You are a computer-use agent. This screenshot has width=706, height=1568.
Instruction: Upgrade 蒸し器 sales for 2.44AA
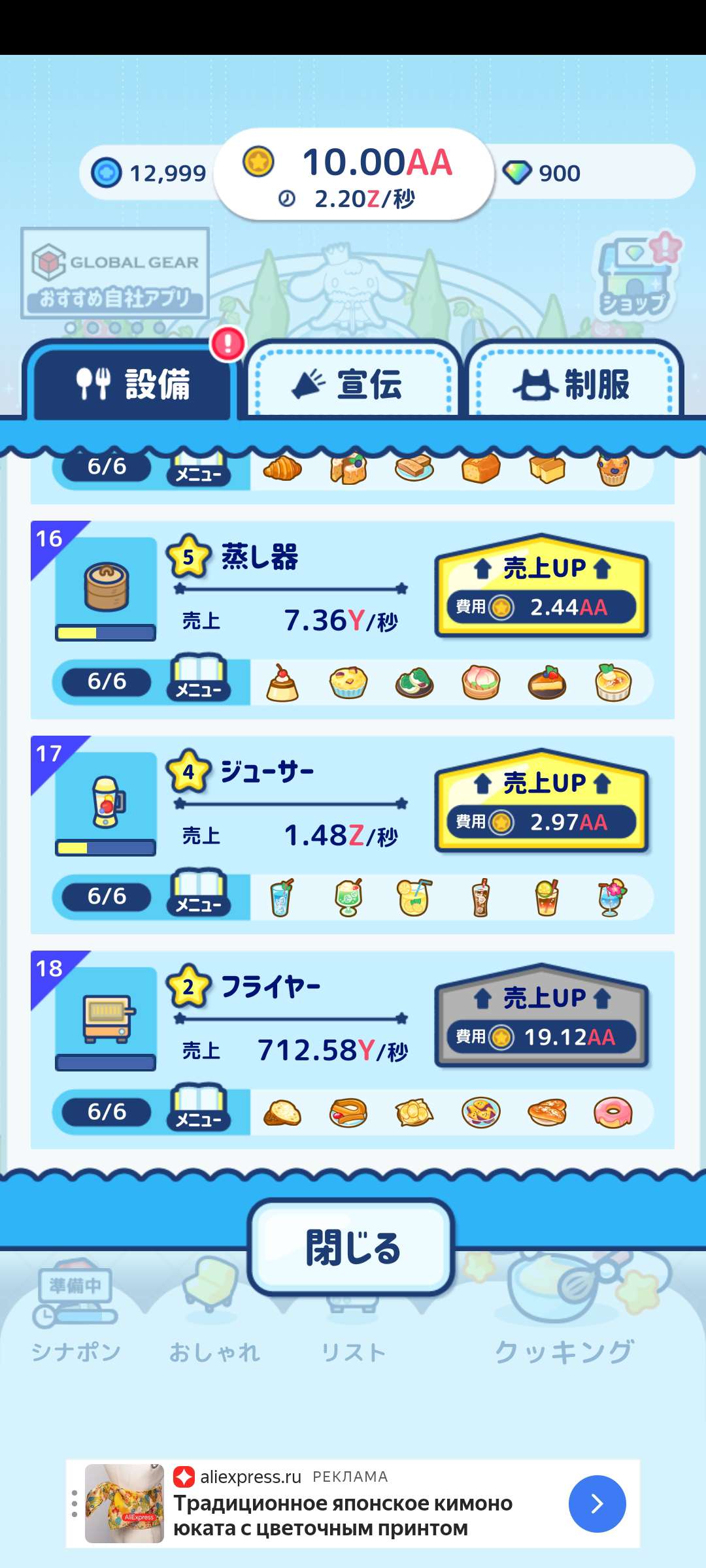[x=542, y=587]
